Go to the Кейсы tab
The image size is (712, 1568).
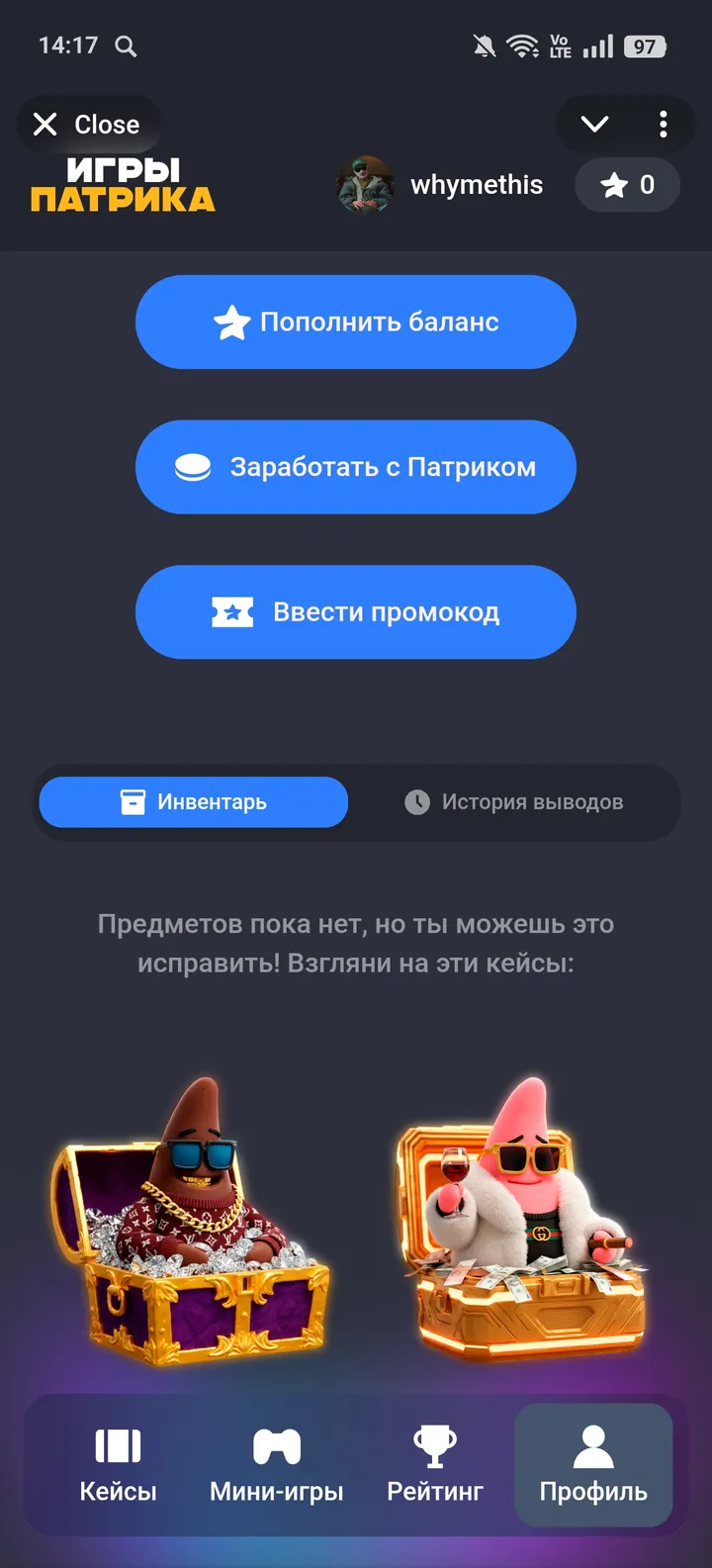coord(118,1464)
